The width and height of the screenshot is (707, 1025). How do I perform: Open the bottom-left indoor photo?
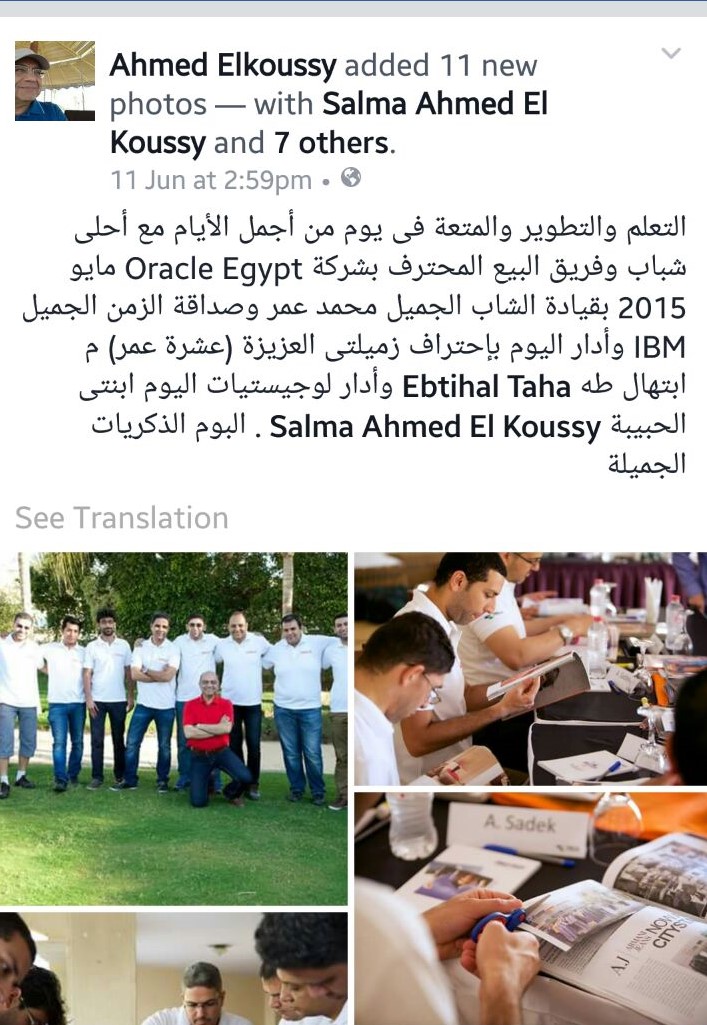tap(174, 968)
